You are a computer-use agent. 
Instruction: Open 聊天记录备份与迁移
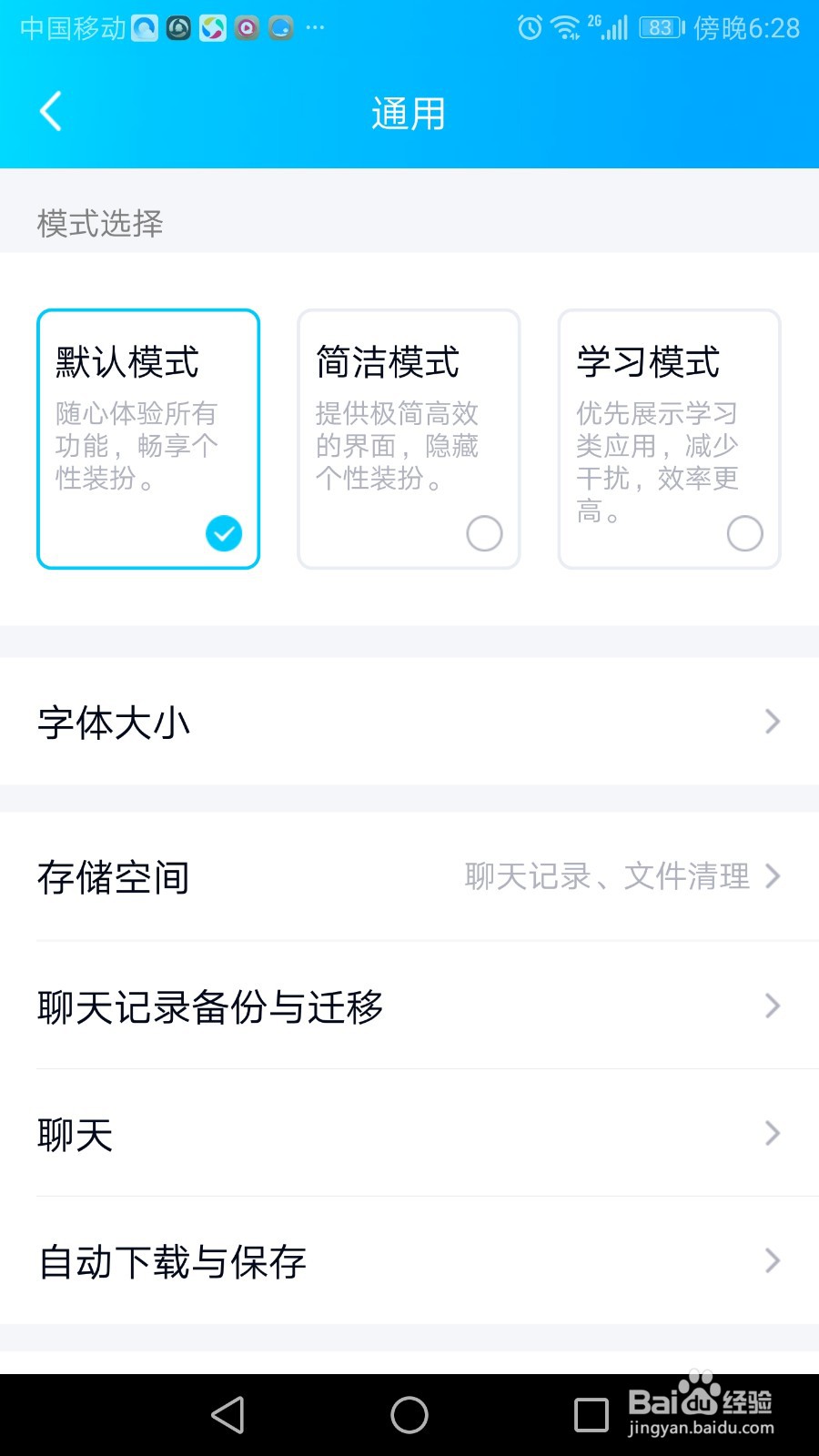coord(409,1006)
